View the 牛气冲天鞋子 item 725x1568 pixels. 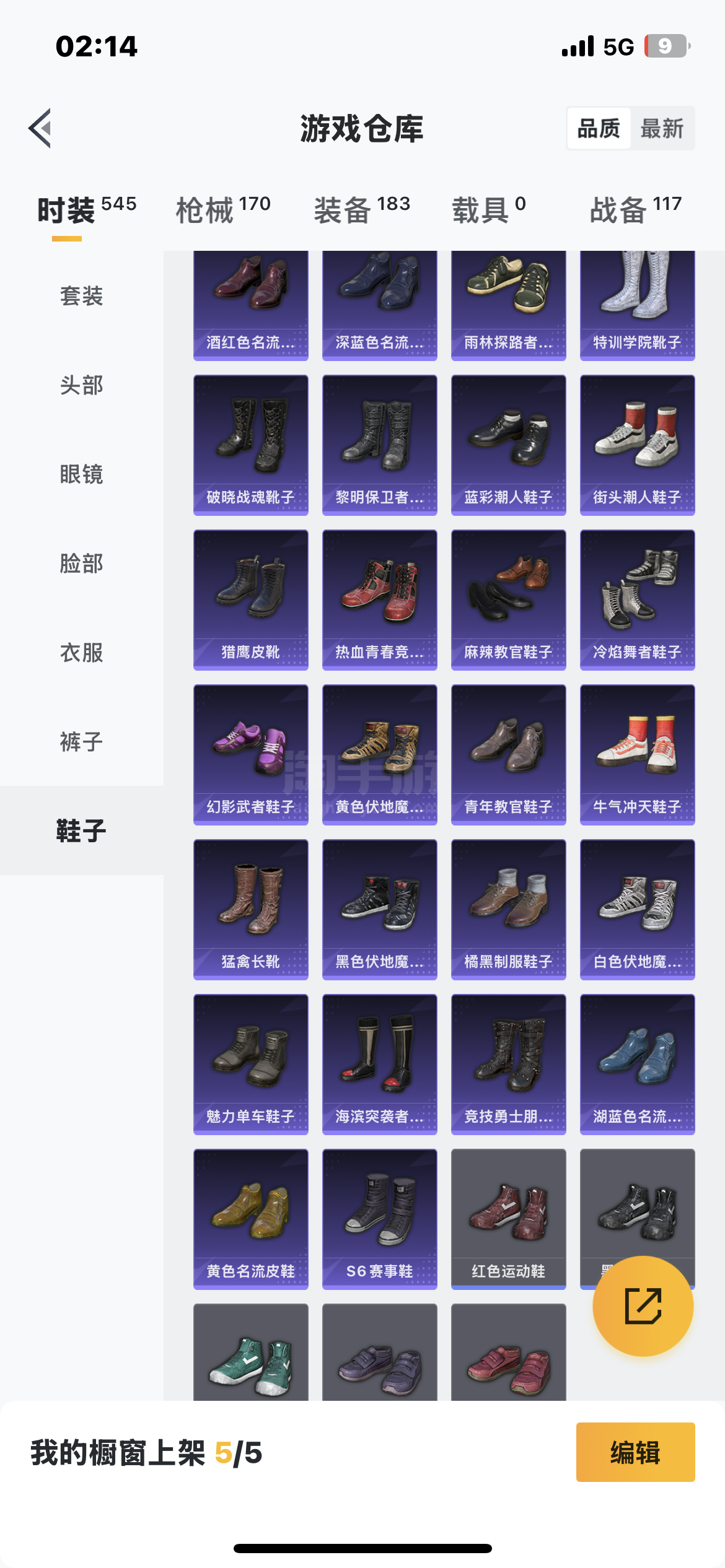pyautogui.click(x=637, y=754)
